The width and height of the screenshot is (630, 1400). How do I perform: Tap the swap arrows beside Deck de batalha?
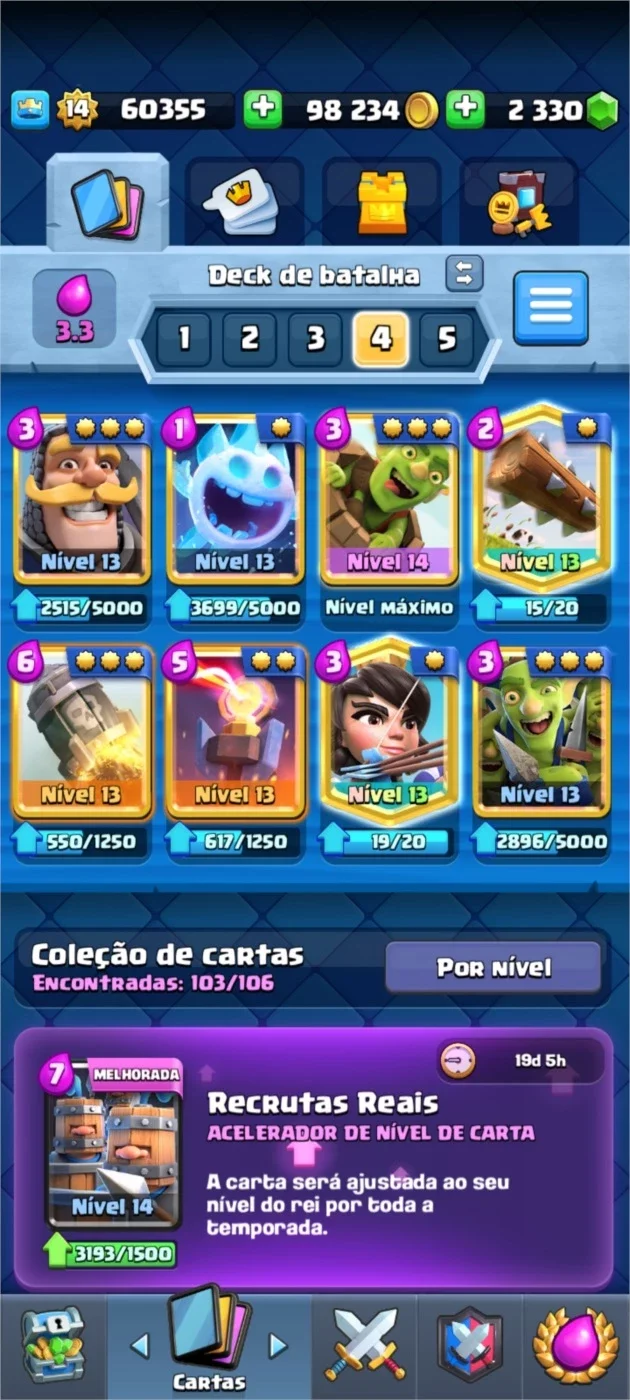pos(464,273)
